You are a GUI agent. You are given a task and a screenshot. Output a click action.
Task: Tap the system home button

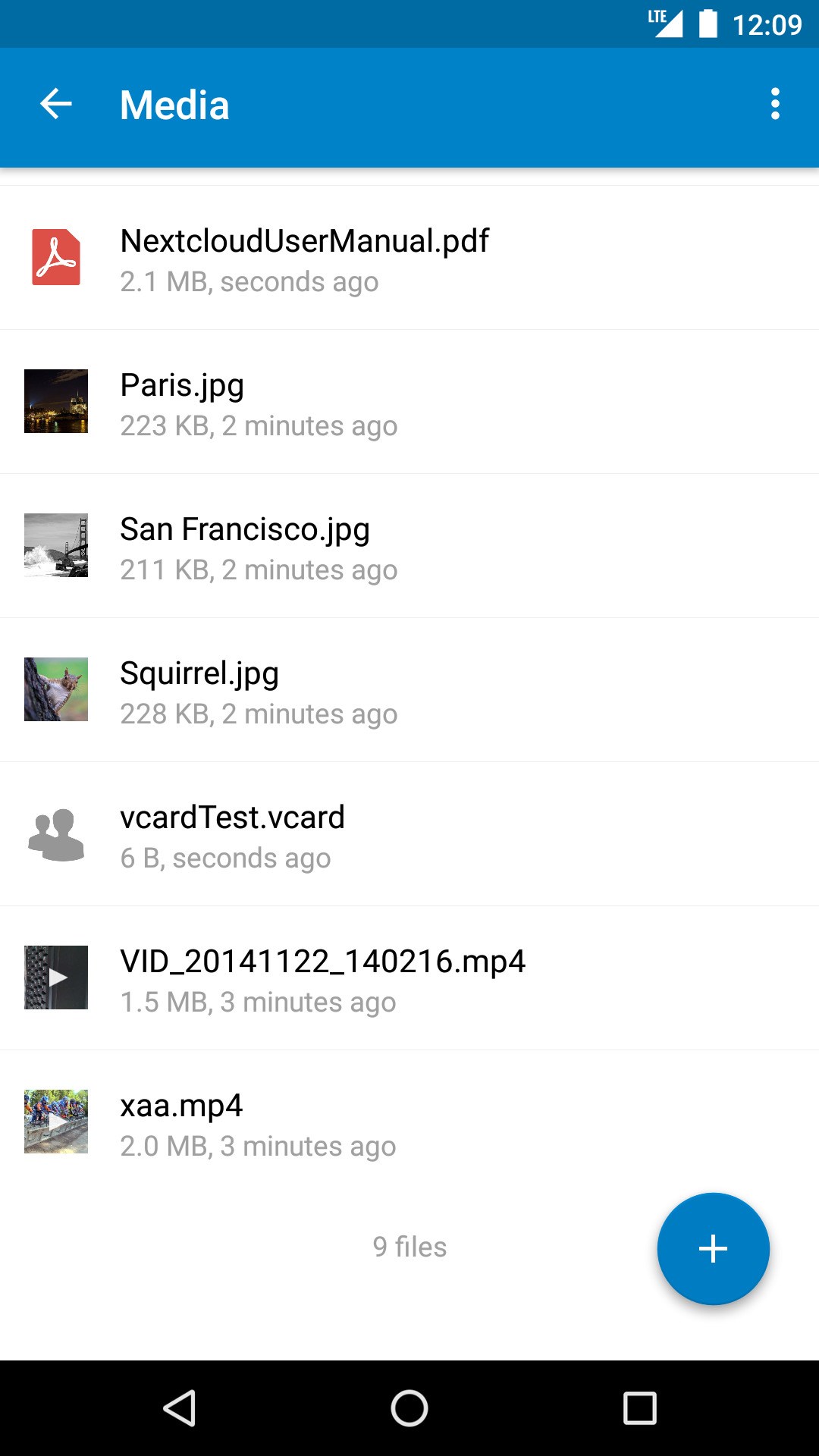coord(409,1408)
